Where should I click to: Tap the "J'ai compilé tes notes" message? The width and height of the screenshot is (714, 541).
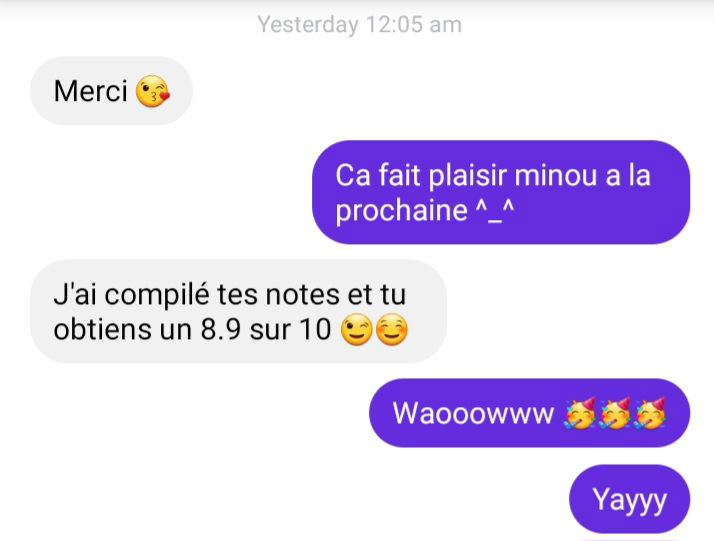click(237, 312)
